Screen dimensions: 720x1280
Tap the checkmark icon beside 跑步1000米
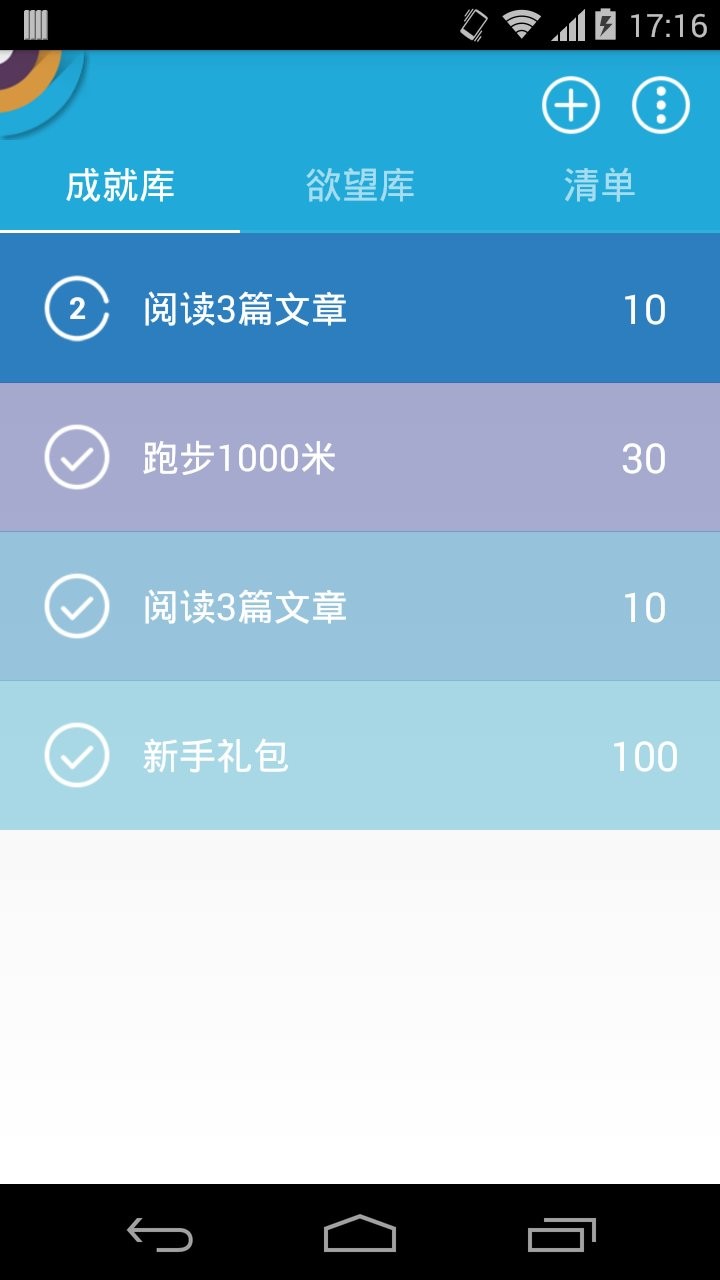(x=77, y=457)
